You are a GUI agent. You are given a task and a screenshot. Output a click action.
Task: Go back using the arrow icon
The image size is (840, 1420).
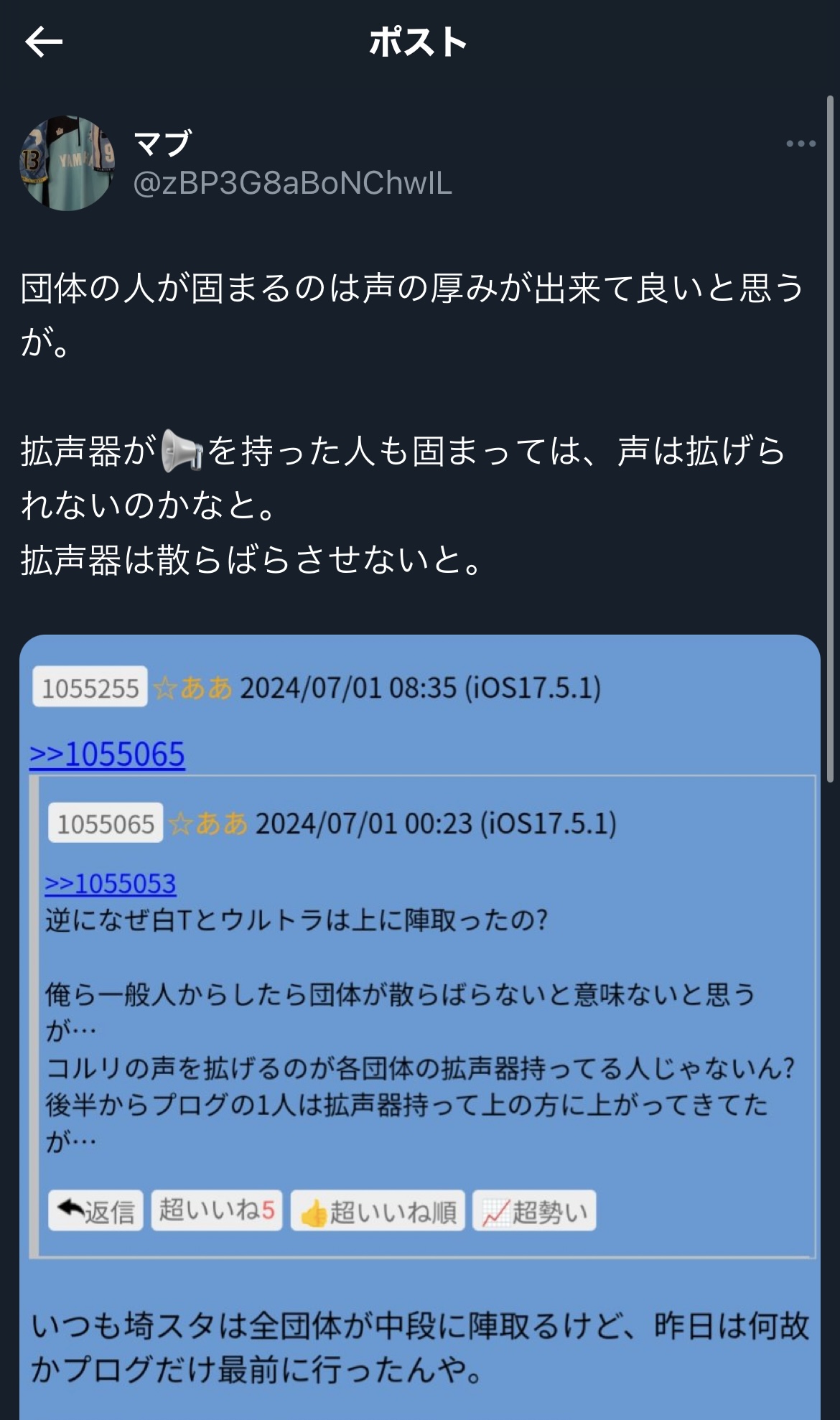[x=44, y=42]
